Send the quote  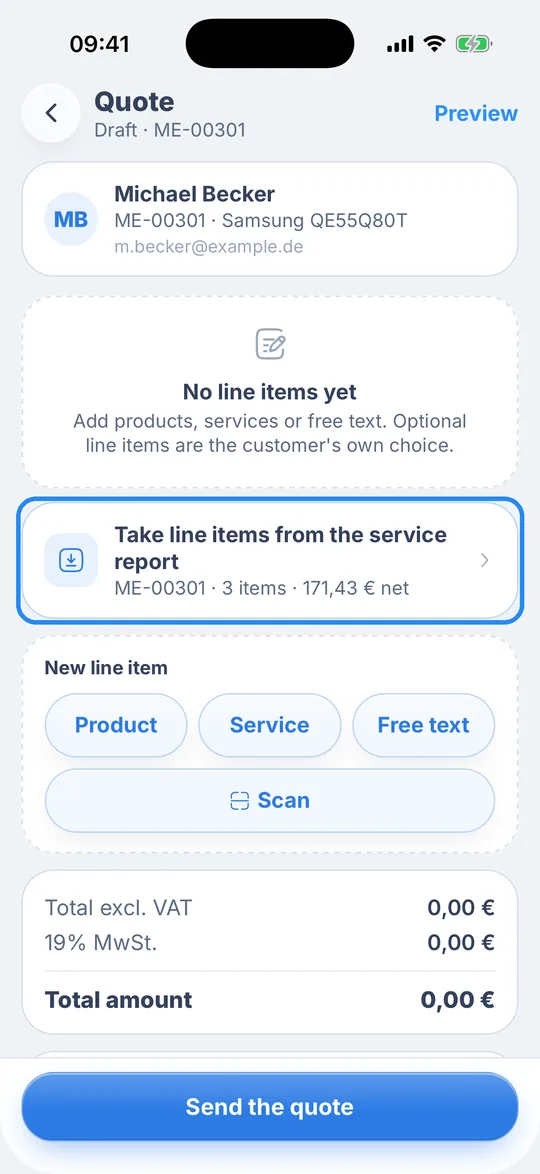270,1107
